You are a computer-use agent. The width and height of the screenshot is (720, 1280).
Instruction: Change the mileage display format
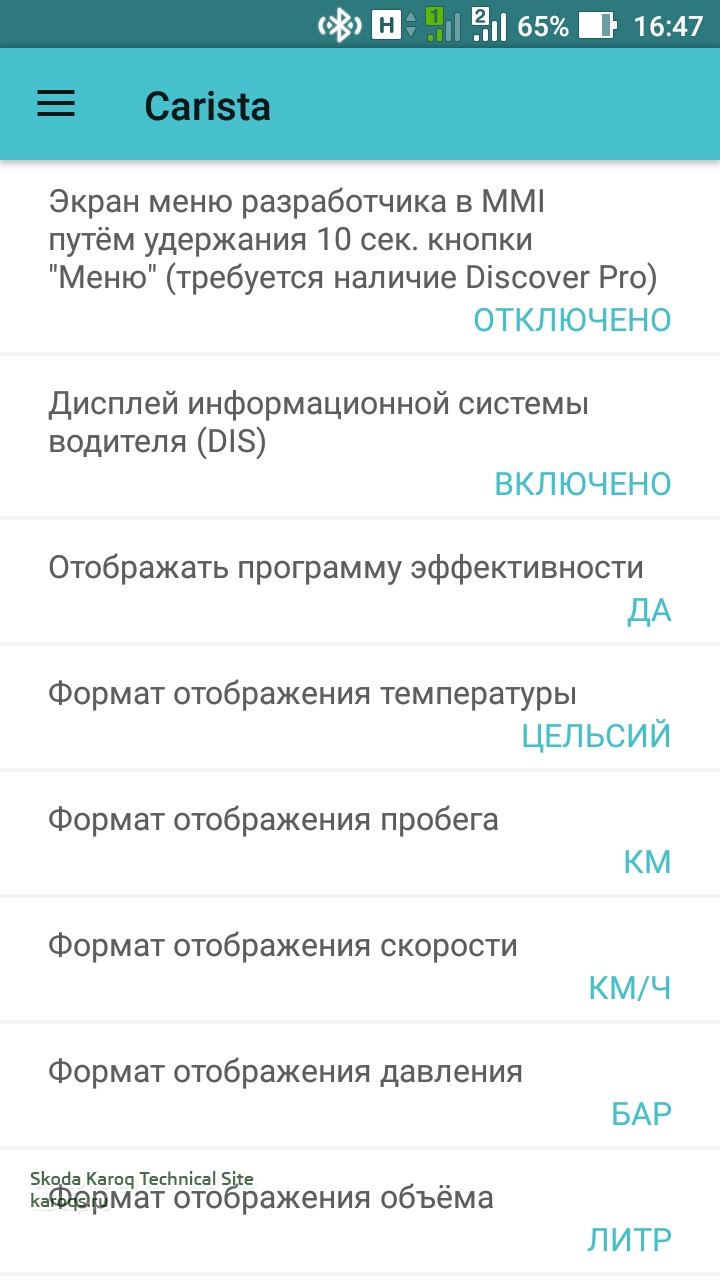coord(360,835)
